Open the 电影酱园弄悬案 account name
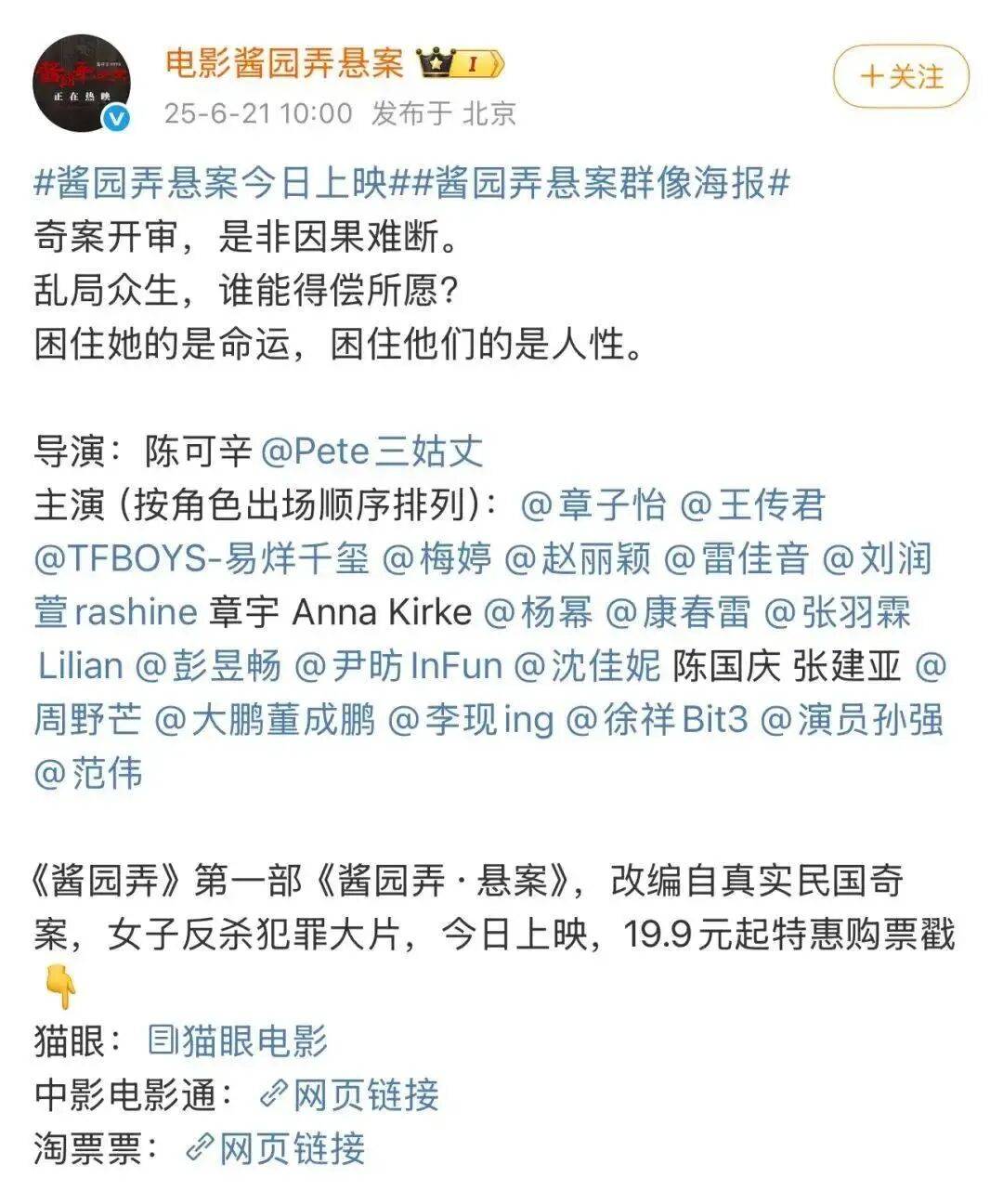The height and width of the screenshot is (1204, 1003). (284, 63)
